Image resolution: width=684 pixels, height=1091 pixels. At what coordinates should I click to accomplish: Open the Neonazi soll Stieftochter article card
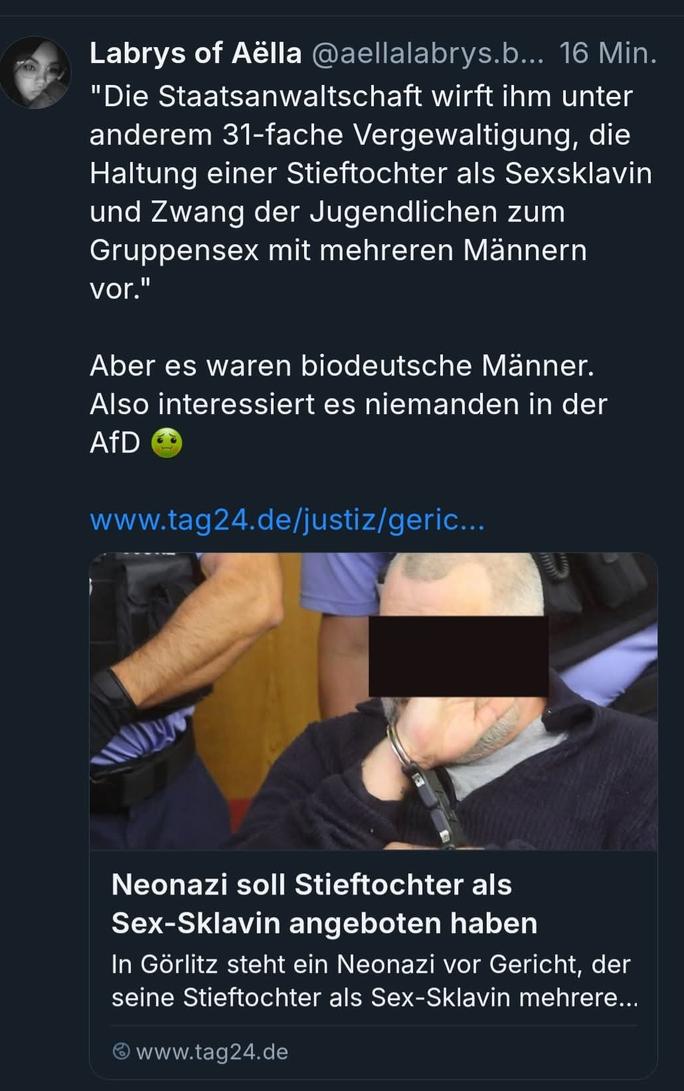373,905
